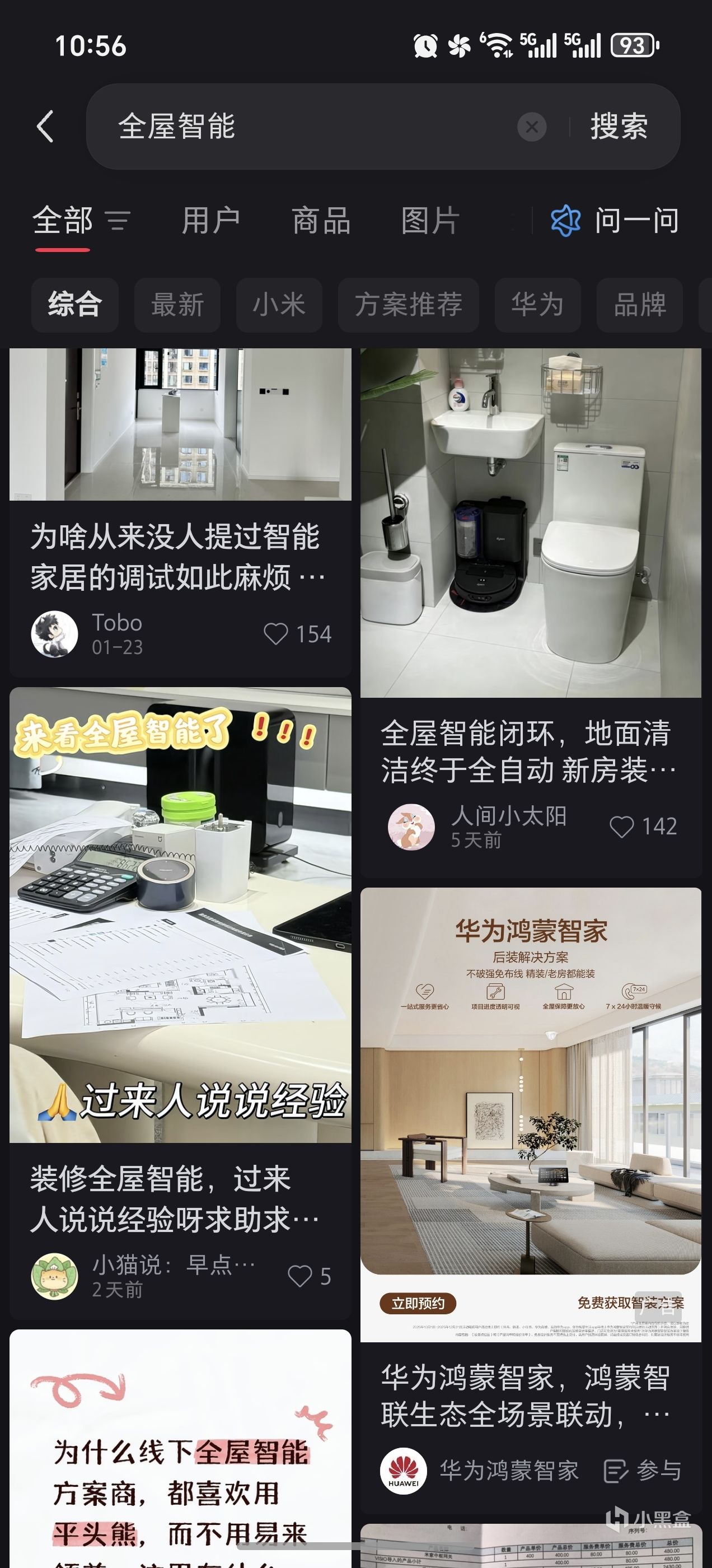This screenshot has height=1568, width=712.
Task: Switch to the 用户 tab
Action: click(x=210, y=220)
